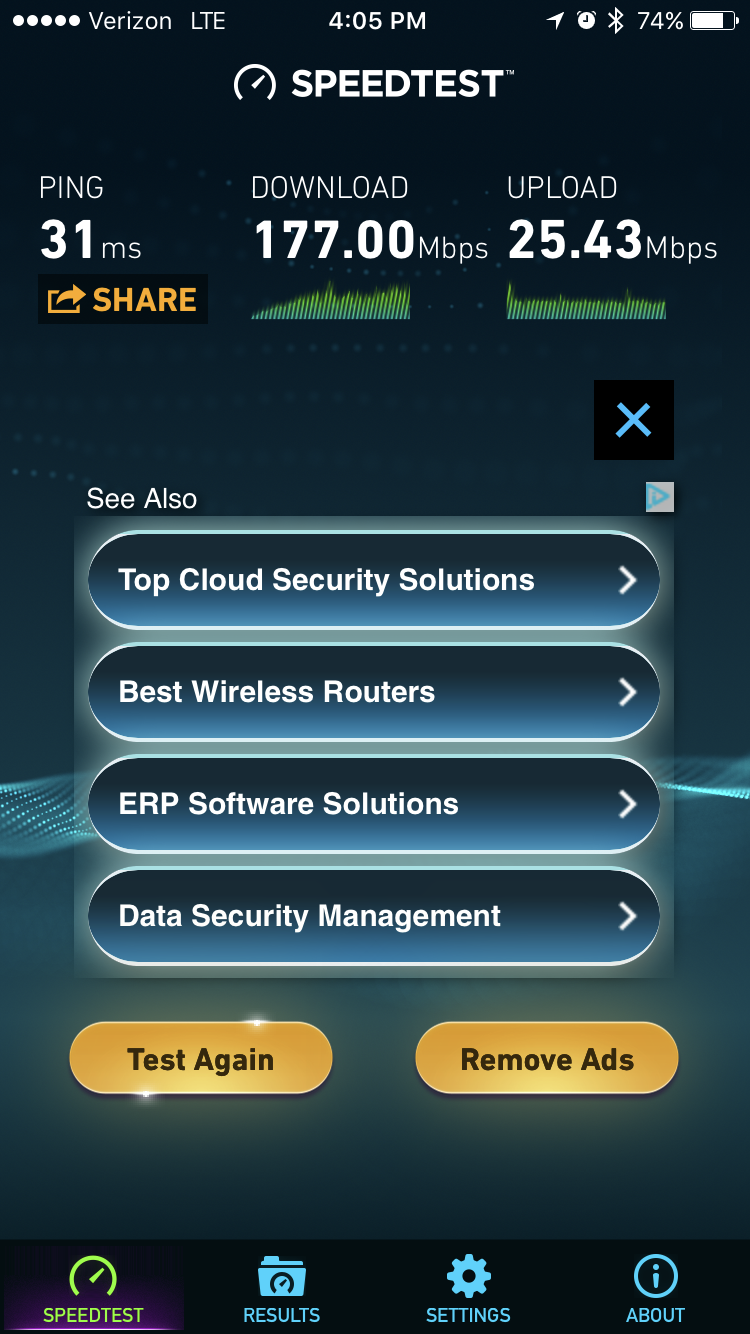Share the speed test result
This screenshot has width=750, height=1334.
[x=123, y=299]
